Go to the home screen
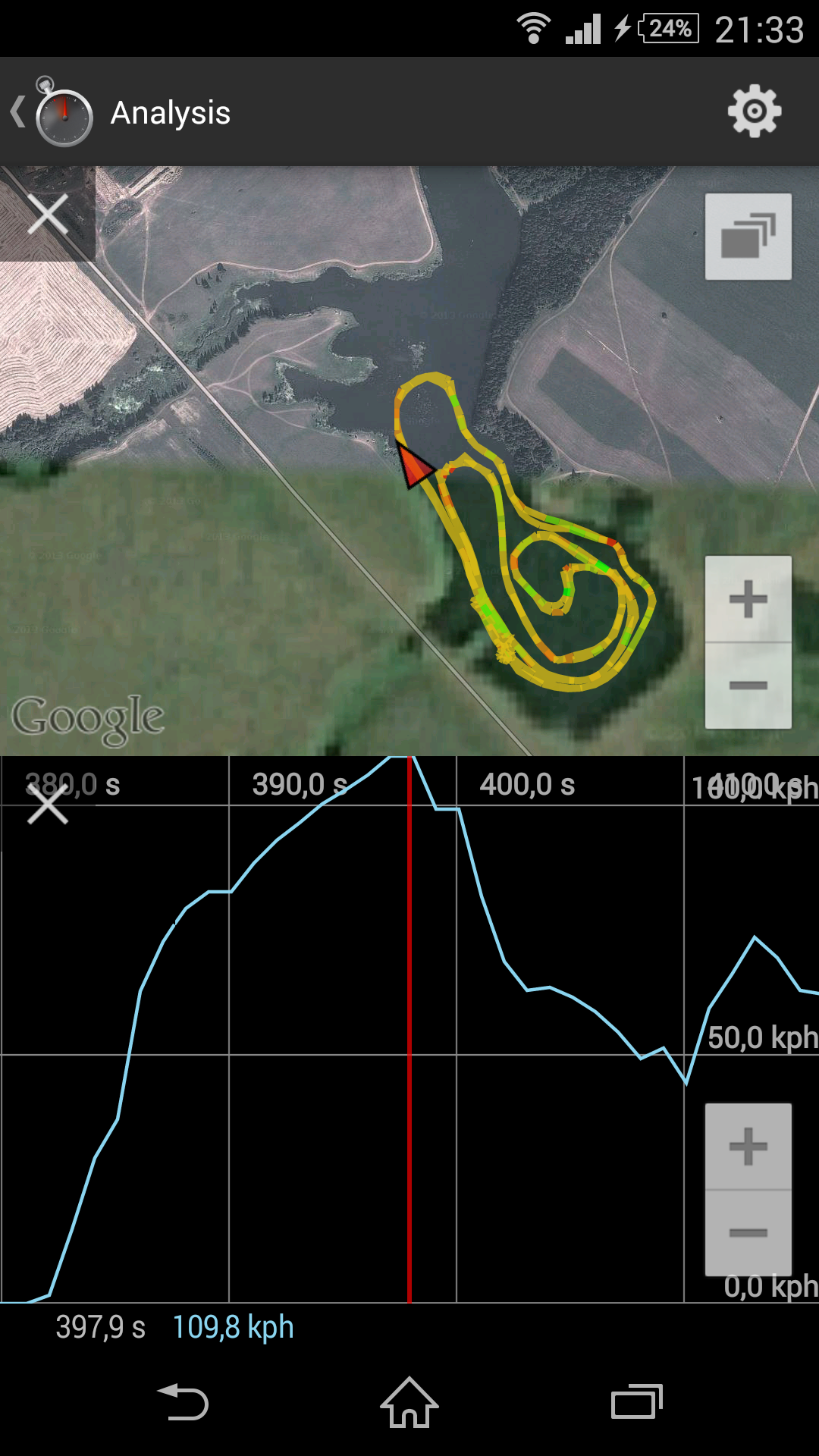 tap(409, 1402)
